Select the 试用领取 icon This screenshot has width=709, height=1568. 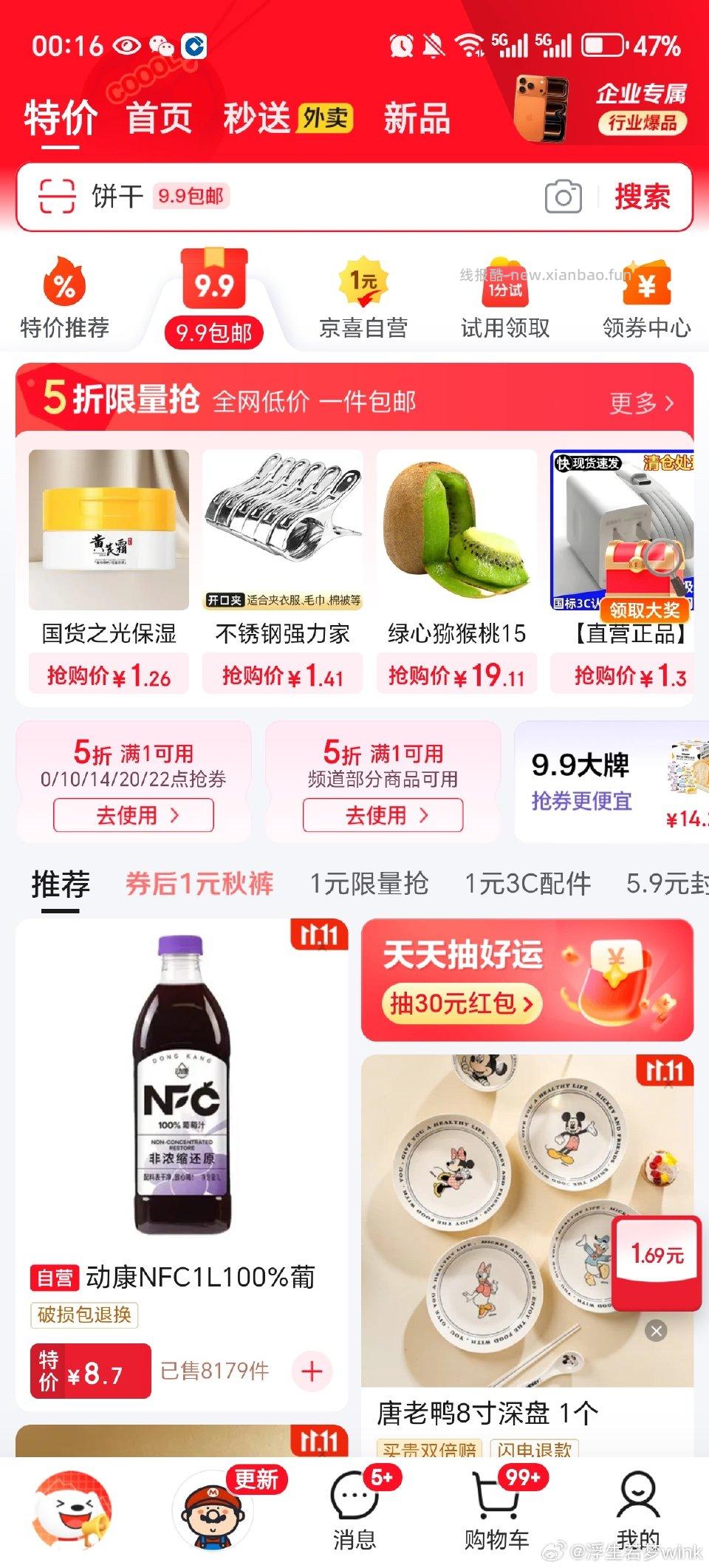[505, 284]
